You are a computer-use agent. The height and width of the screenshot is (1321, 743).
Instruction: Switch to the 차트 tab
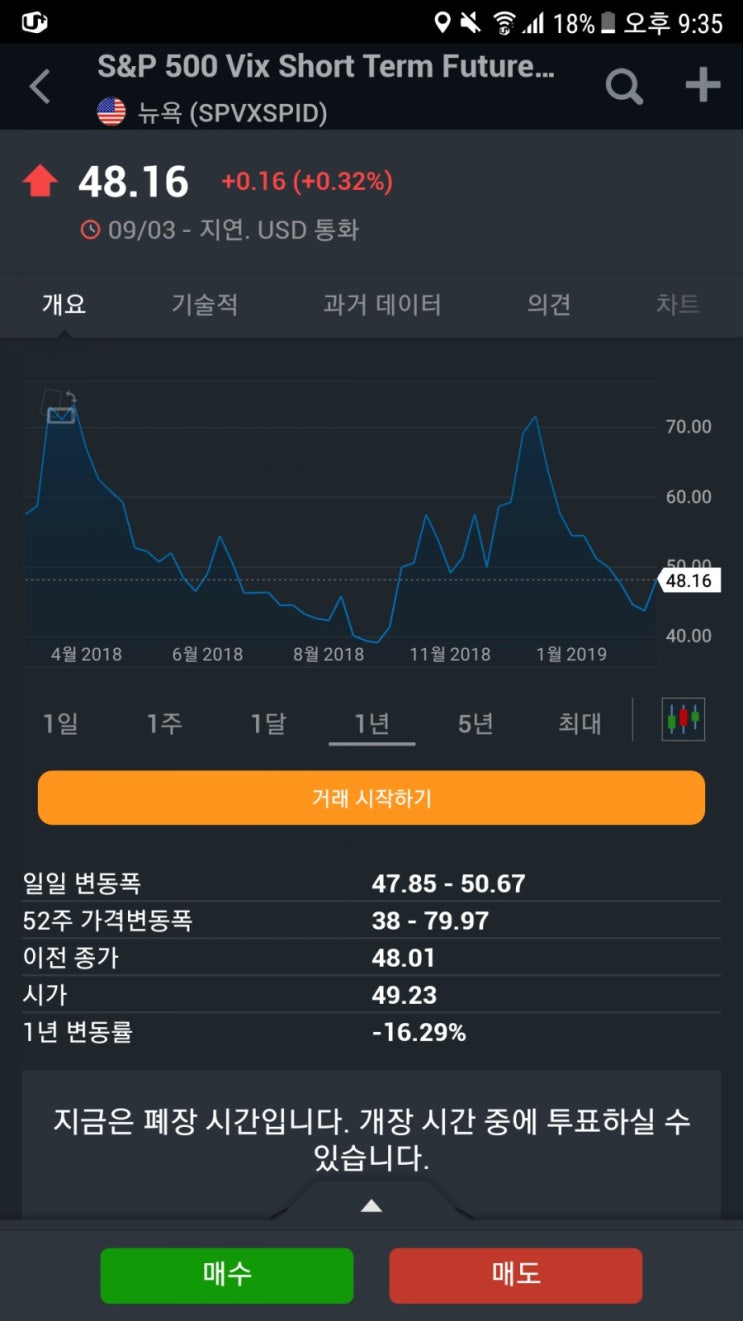(x=677, y=305)
